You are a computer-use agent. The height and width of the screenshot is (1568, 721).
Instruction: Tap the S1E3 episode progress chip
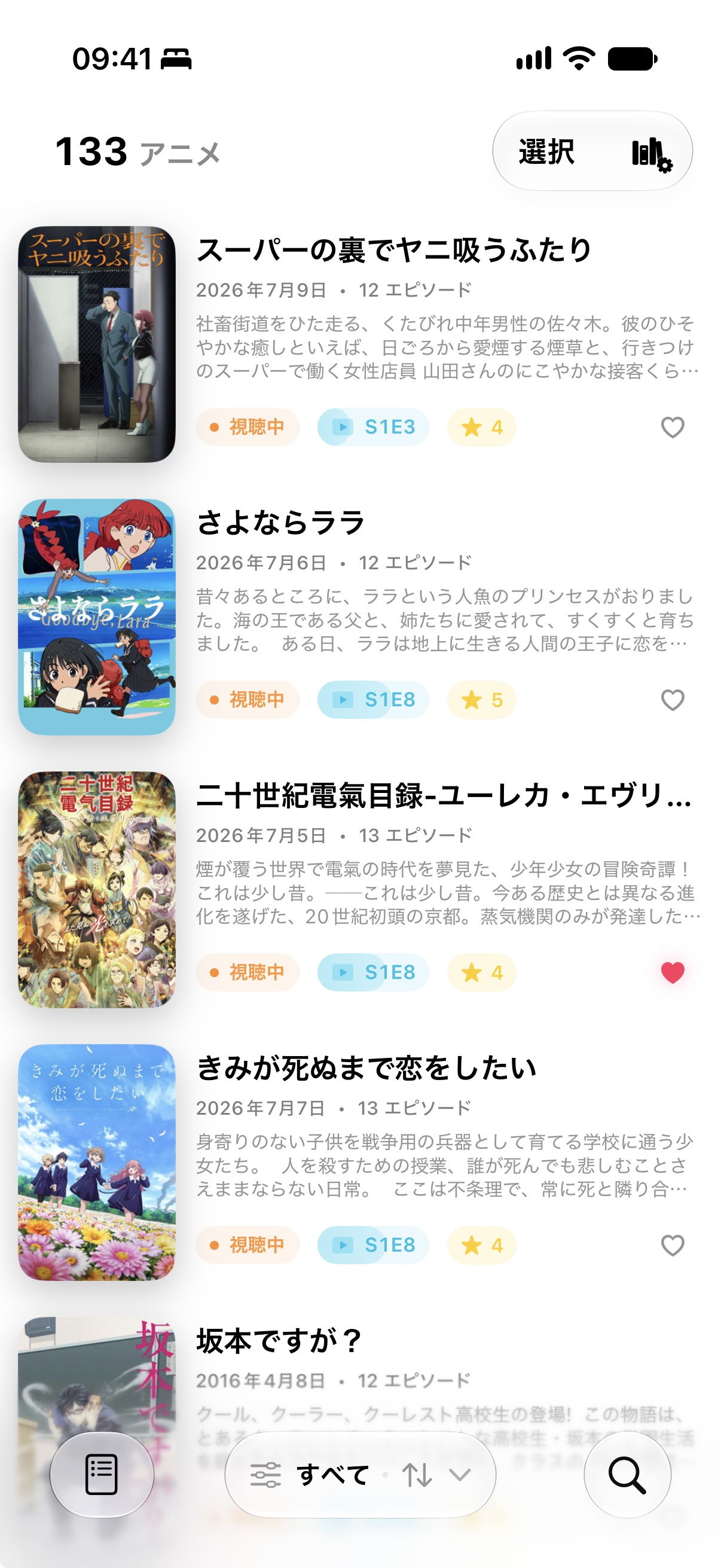373,428
